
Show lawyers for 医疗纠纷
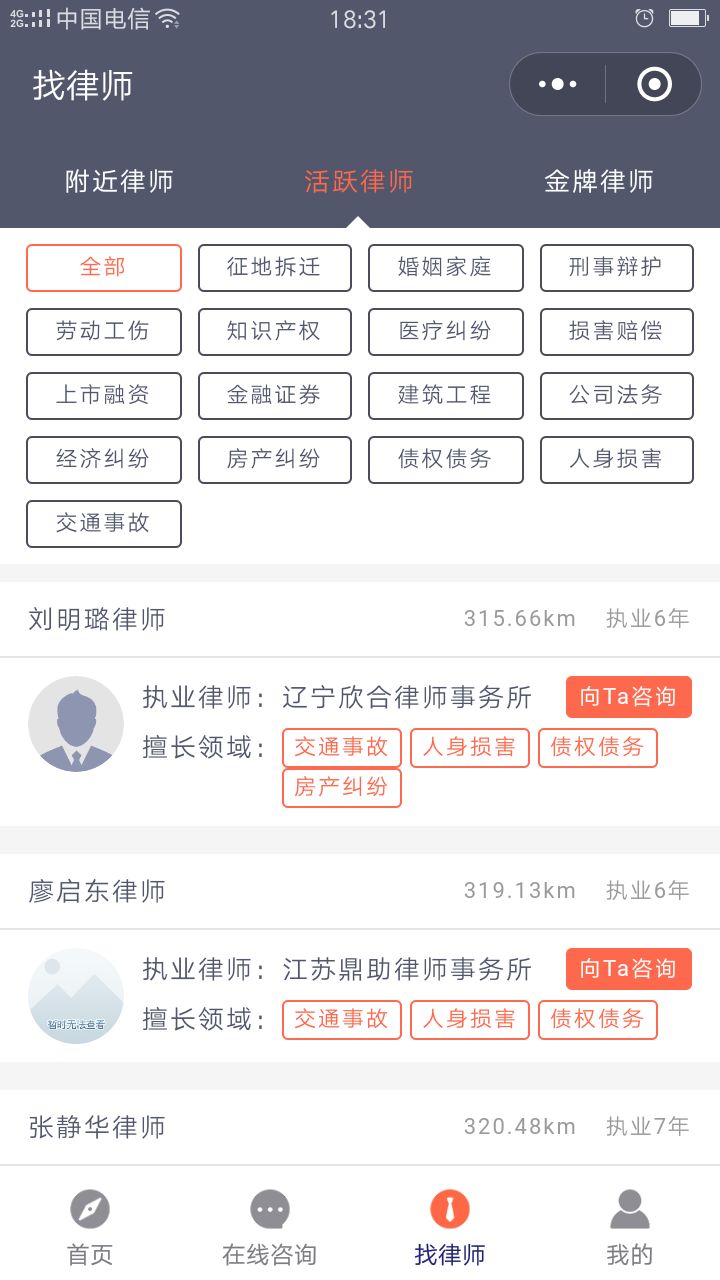[x=446, y=332]
